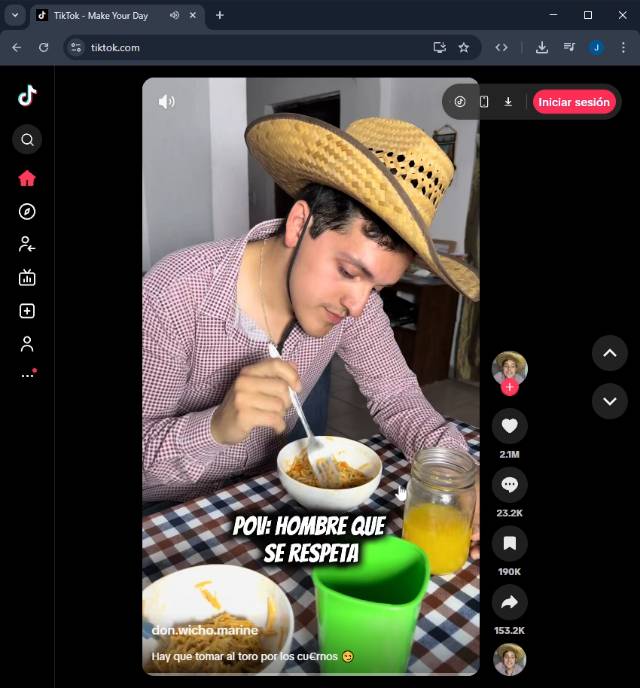Tap the Iniciar sesión button

(573, 102)
